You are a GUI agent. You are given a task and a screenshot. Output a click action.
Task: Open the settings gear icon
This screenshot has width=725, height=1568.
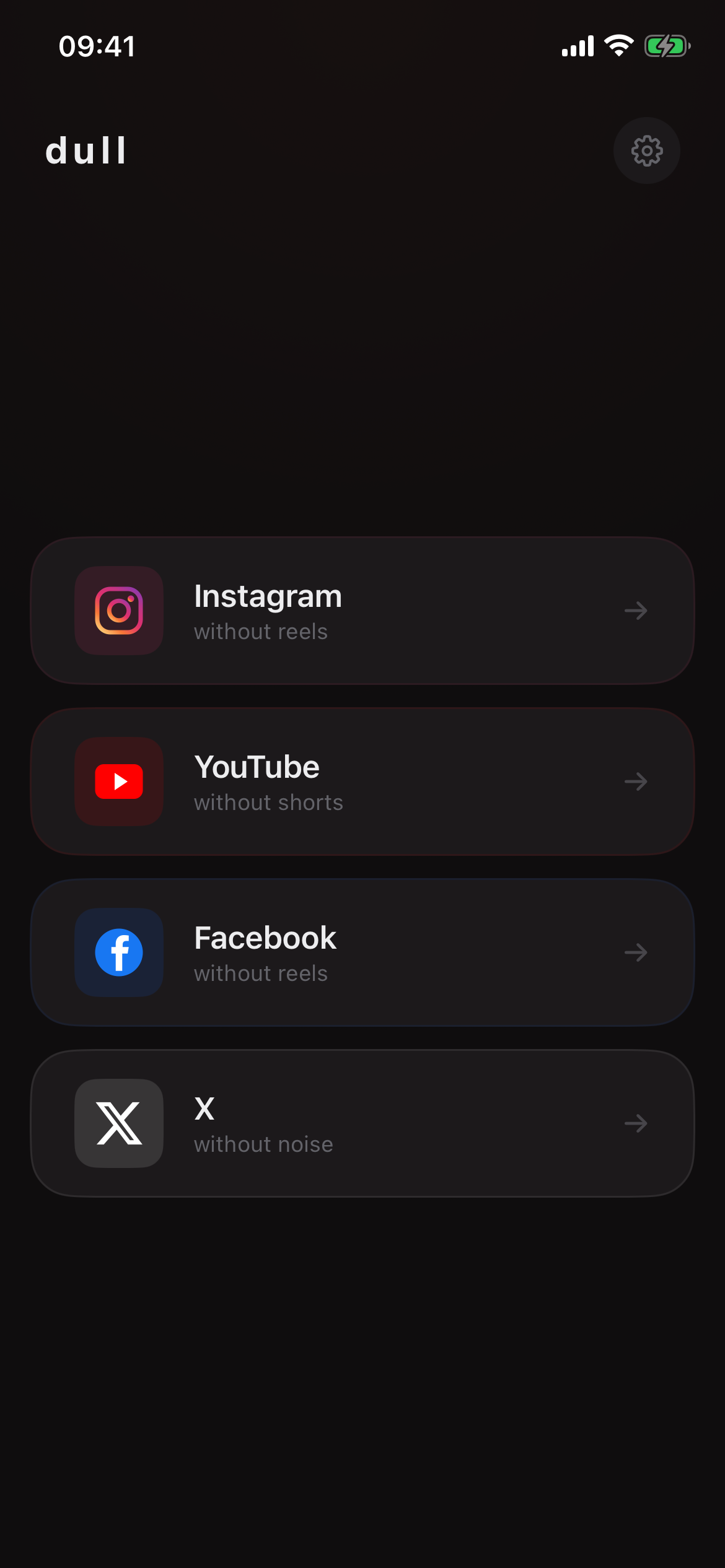pos(646,150)
